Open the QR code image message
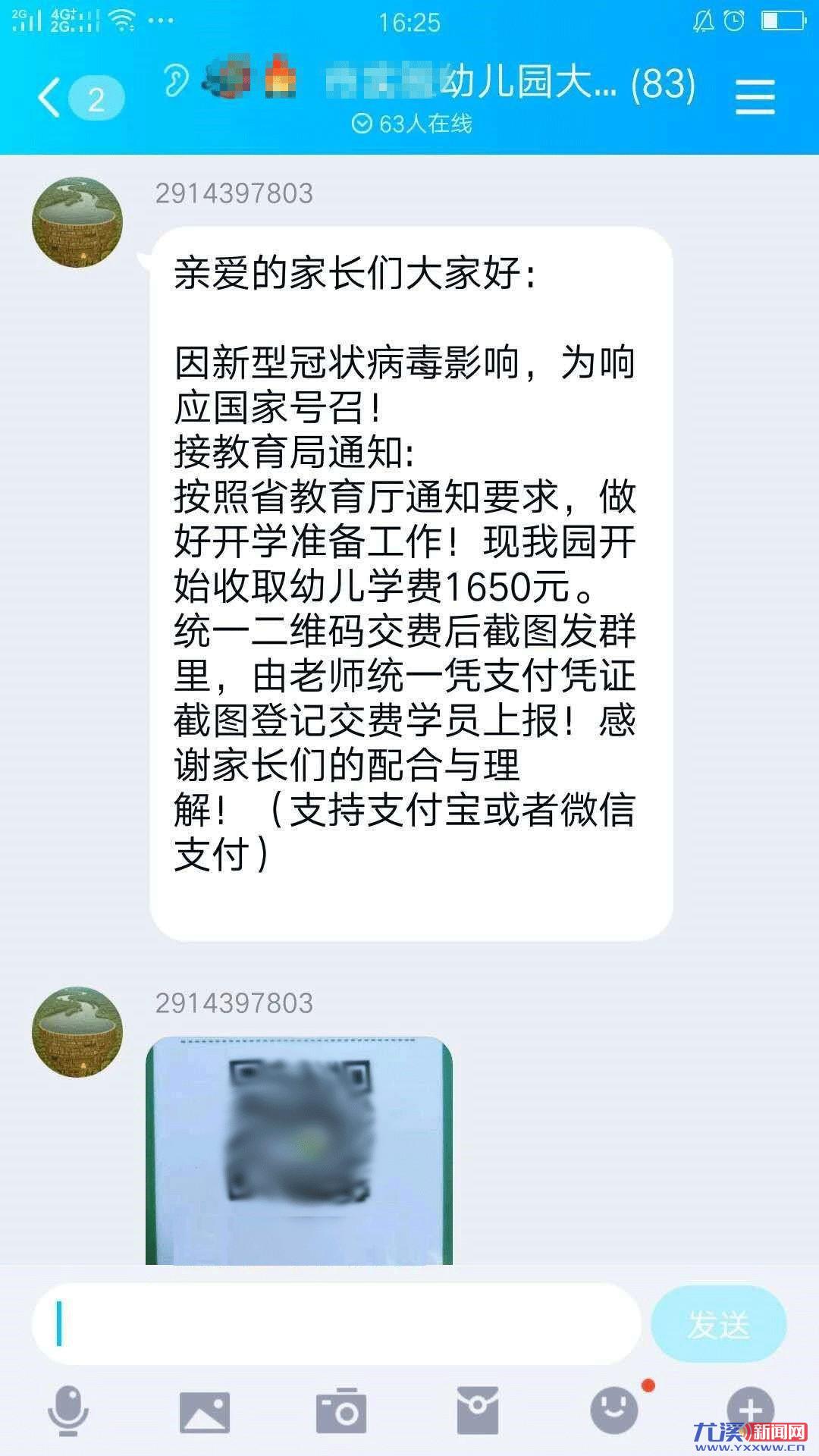 click(x=299, y=1150)
